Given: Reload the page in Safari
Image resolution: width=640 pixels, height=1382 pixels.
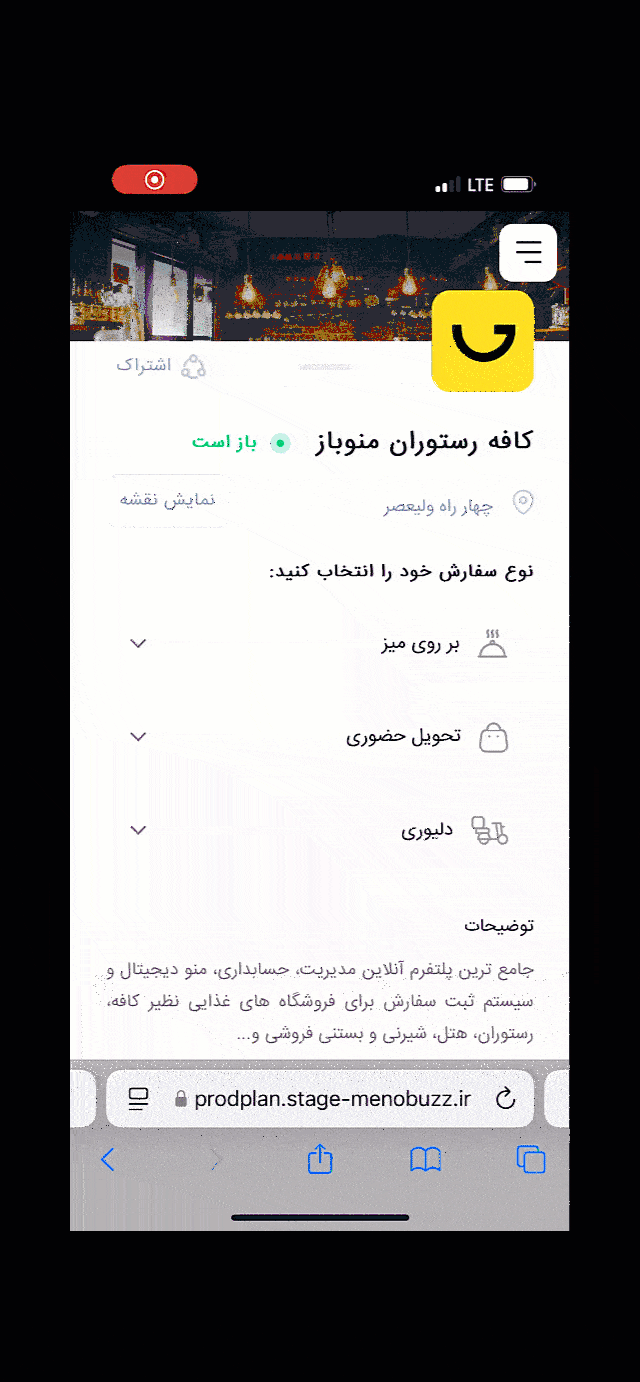Looking at the screenshot, I should tap(505, 1099).
